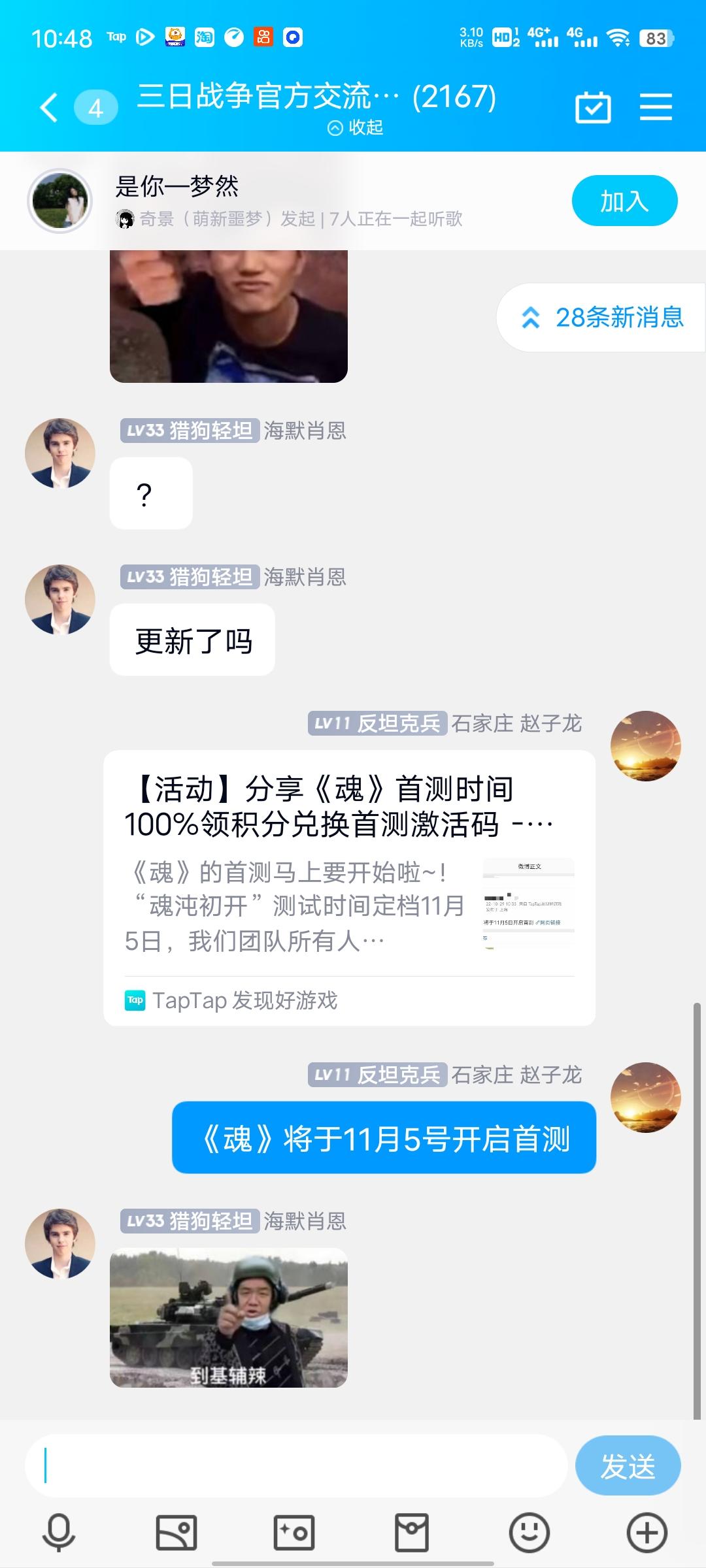Send a red packet from the toolbar
Viewport: 706px width, 1568px height.
412,1533
